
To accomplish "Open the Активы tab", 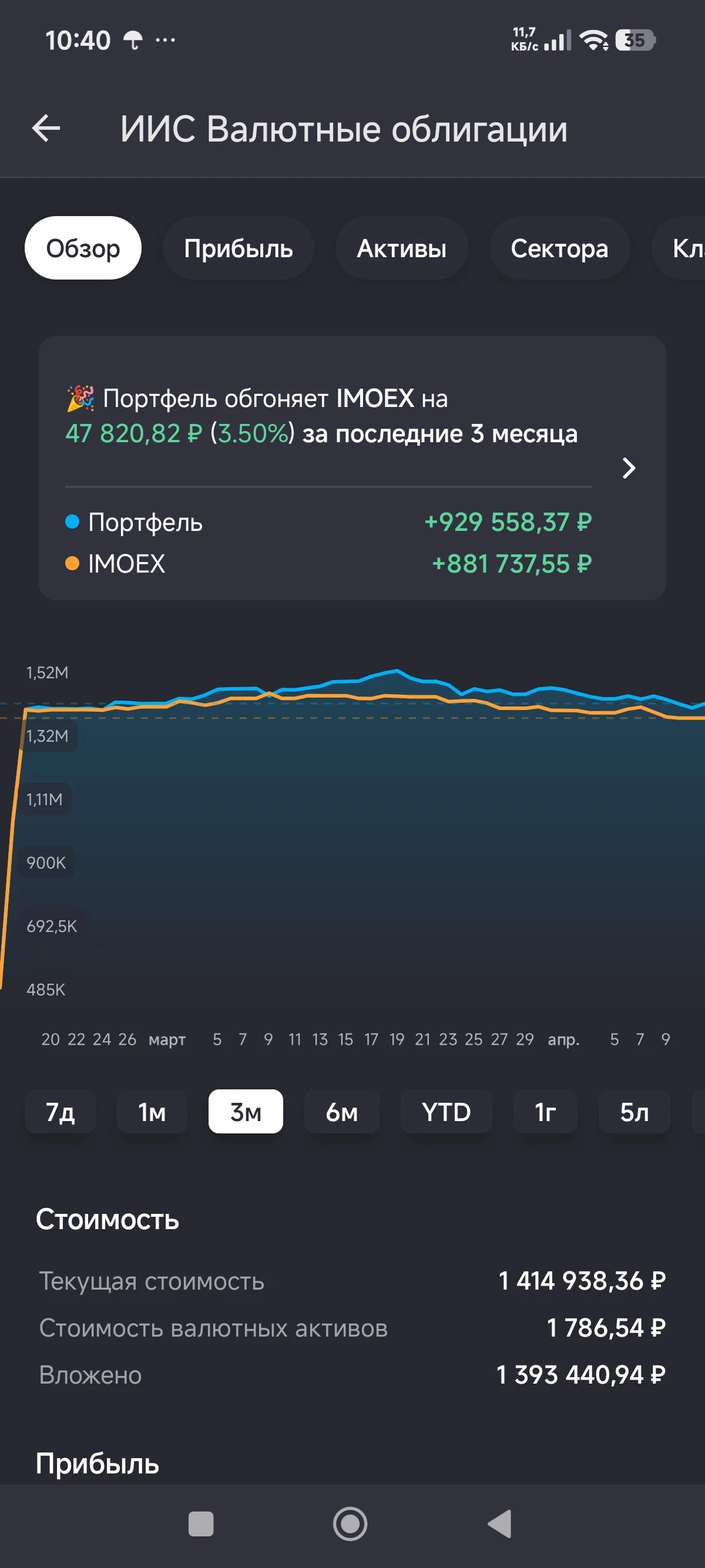I will (x=402, y=248).
